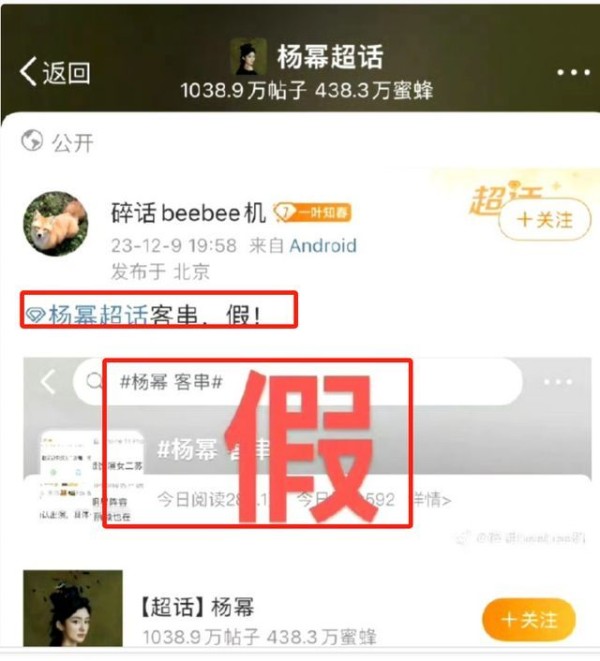The height and width of the screenshot is (661, 600).
Task: Open 碎话beebee机's profile avatar
Action: [56, 225]
